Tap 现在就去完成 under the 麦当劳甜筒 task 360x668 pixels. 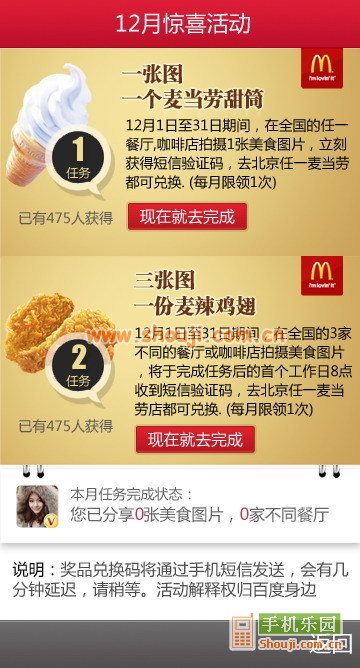(187, 216)
